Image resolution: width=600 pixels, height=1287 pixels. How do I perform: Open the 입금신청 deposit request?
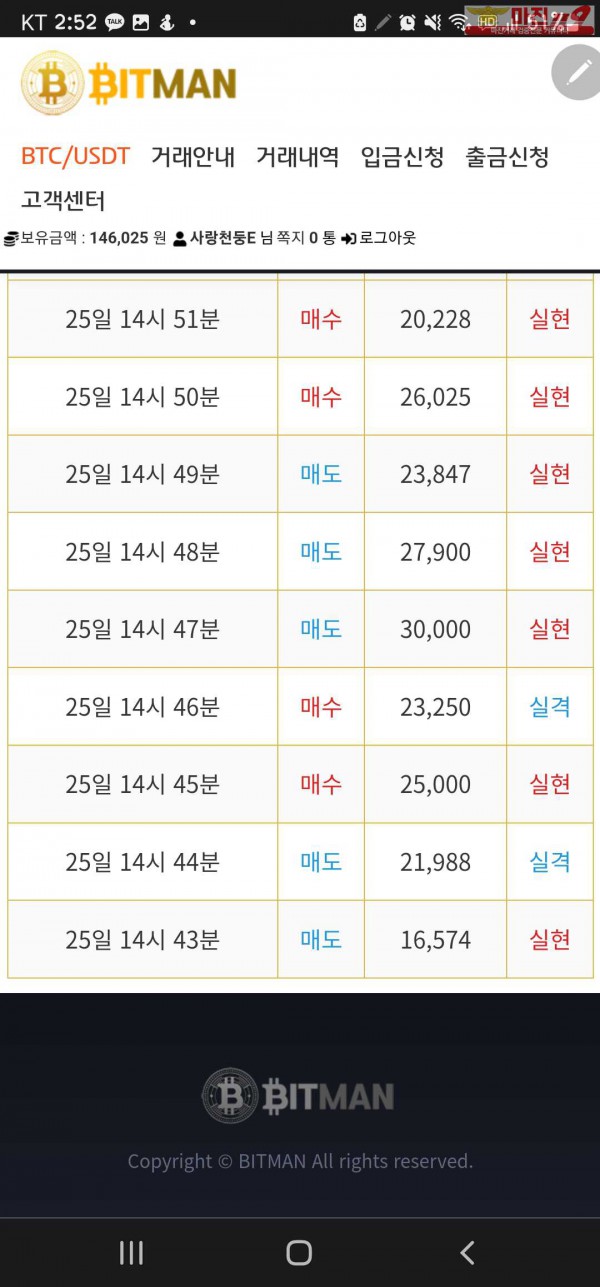402,157
